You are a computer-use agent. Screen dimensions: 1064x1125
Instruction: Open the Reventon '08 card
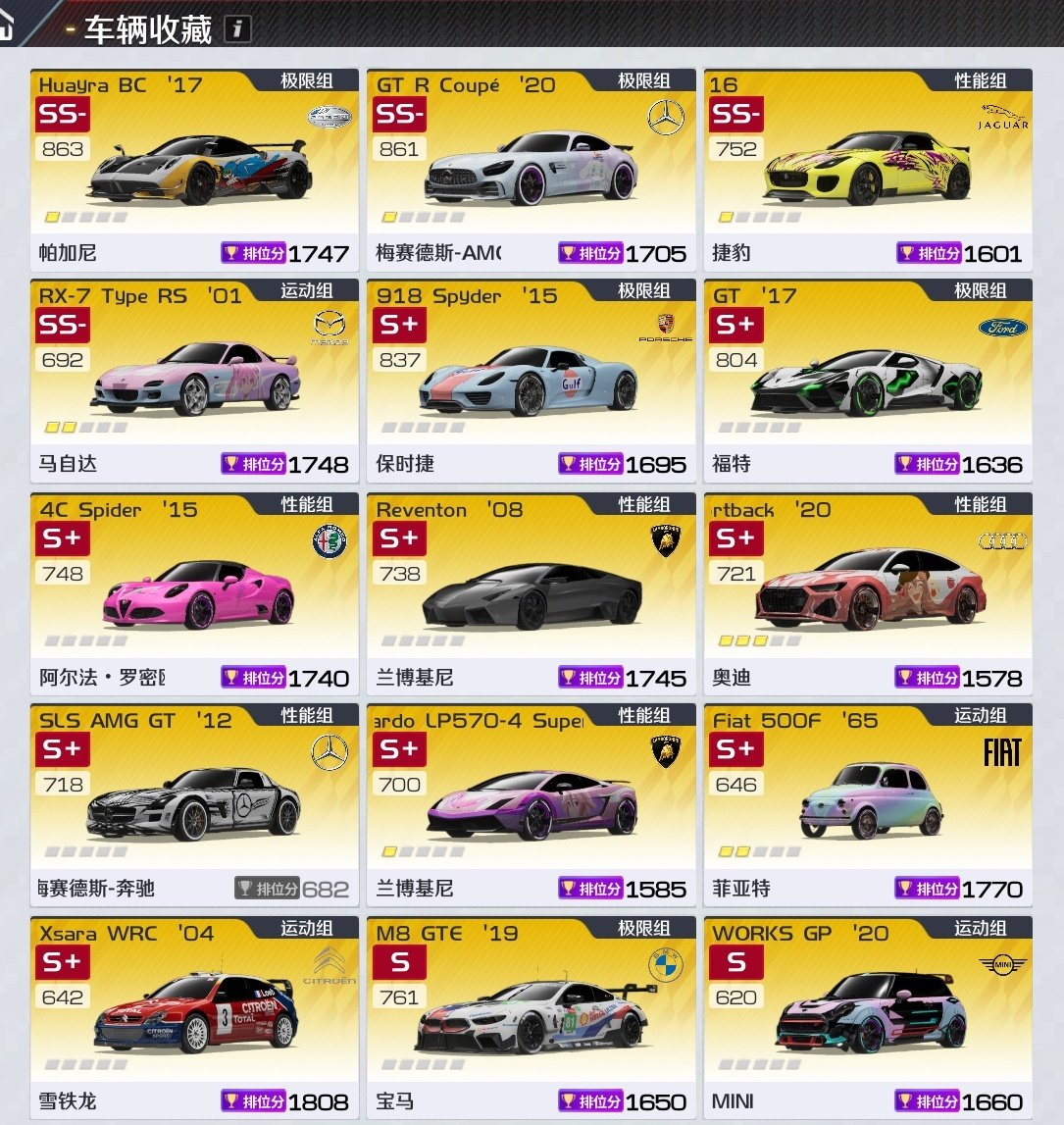click(531, 595)
